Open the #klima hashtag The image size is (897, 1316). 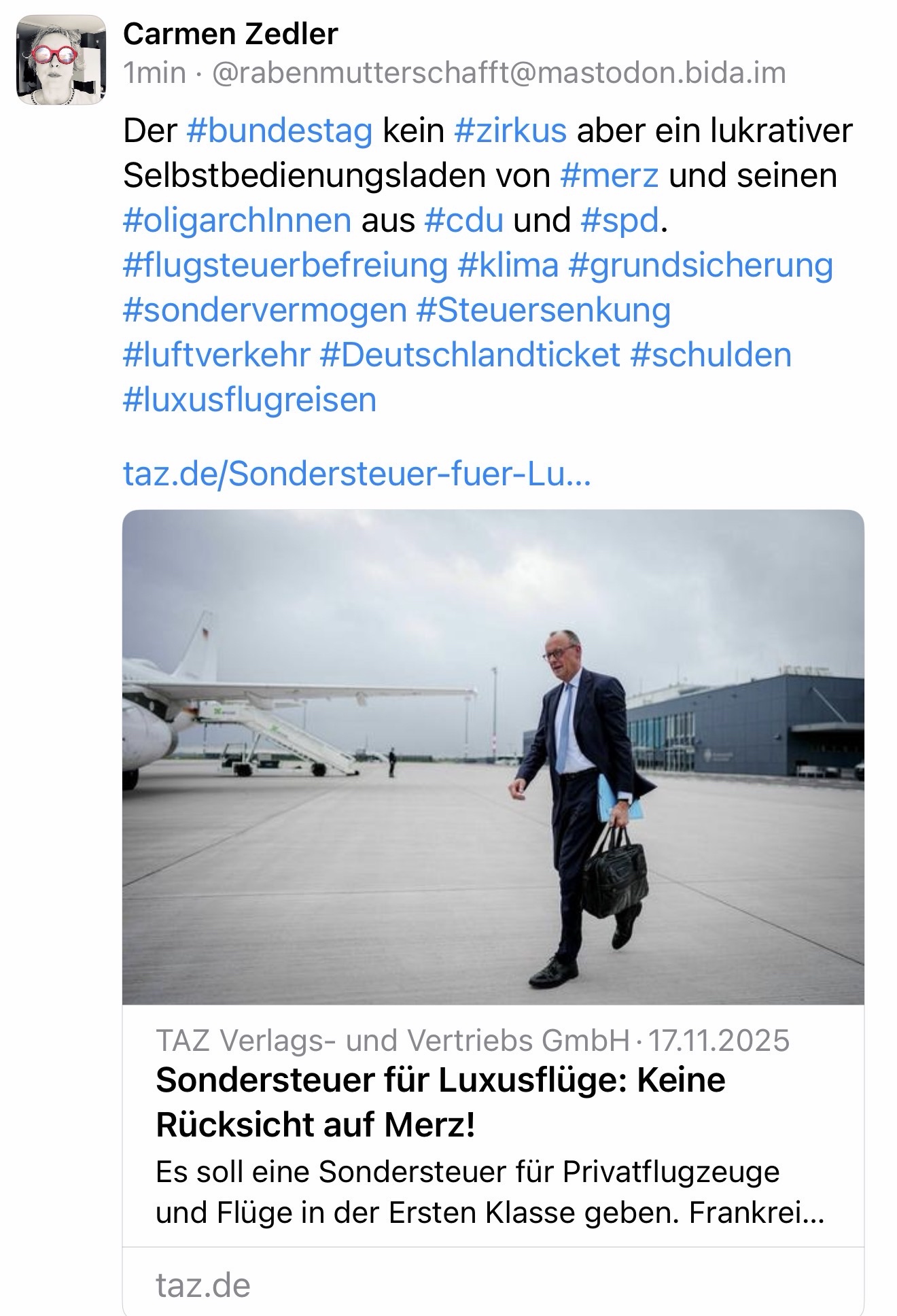508,265
